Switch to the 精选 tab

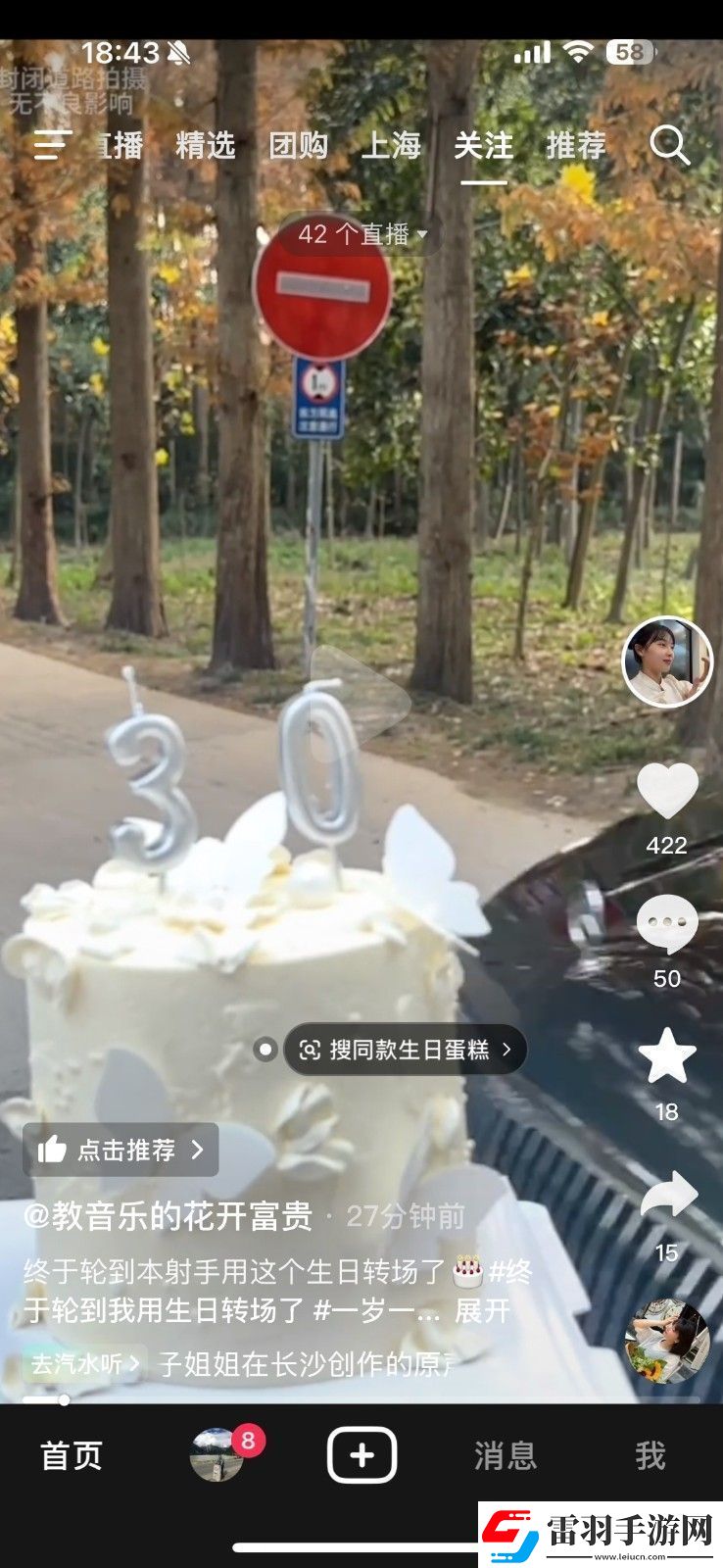pyautogui.click(x=205, y=146)
